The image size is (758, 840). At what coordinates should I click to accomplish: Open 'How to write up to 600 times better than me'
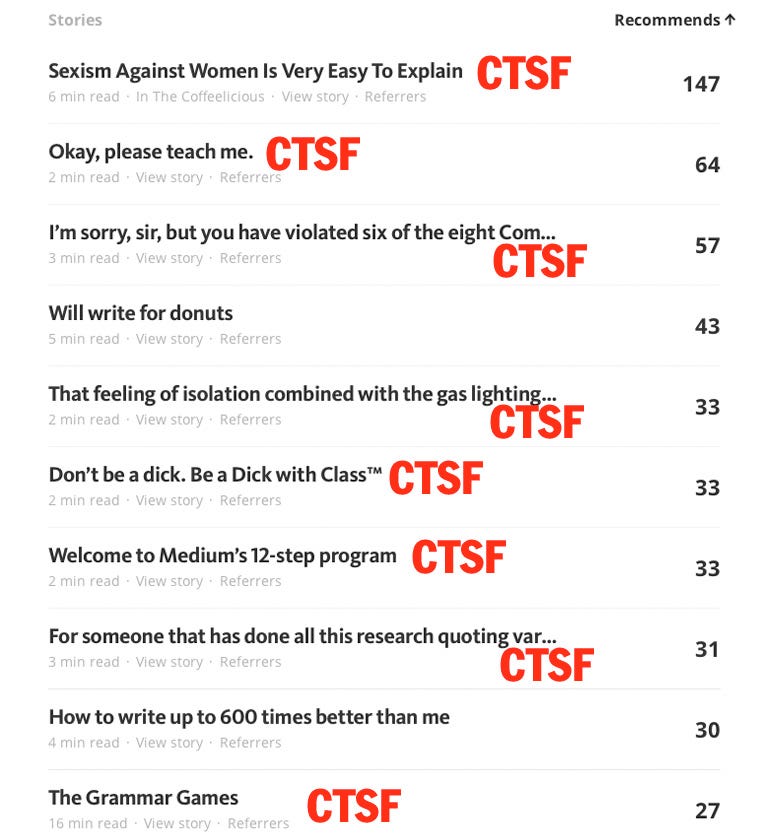coord(248,717)
